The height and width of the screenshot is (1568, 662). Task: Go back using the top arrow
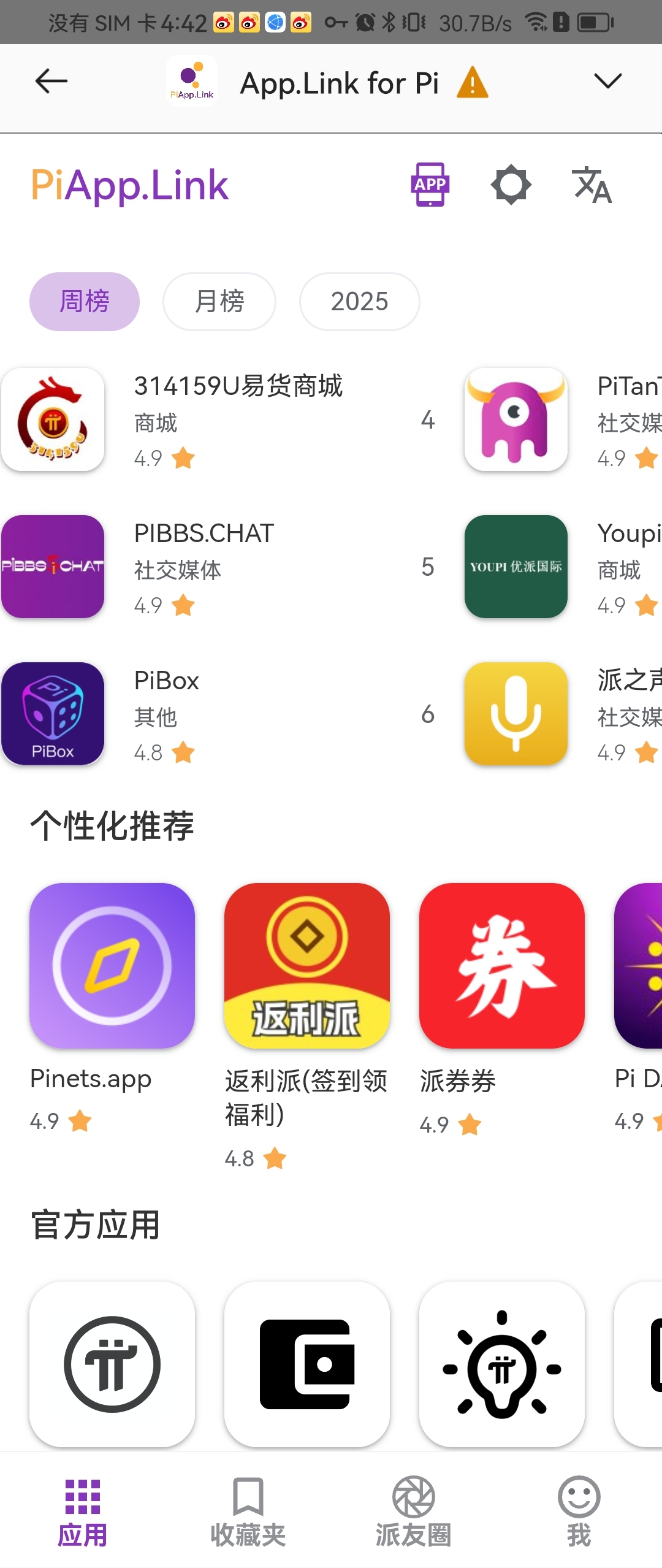click(x=51, y=81)
